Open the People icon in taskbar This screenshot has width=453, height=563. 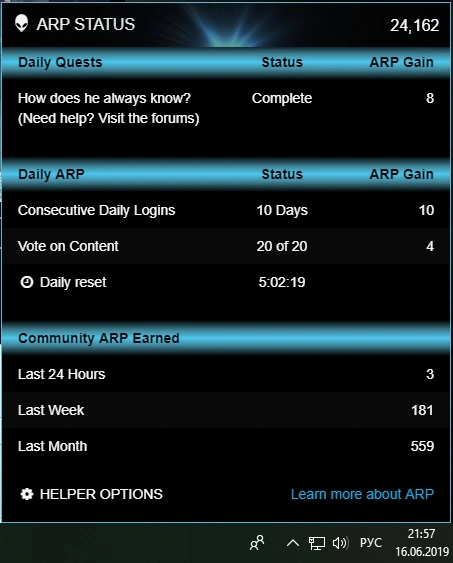(257, 543)
